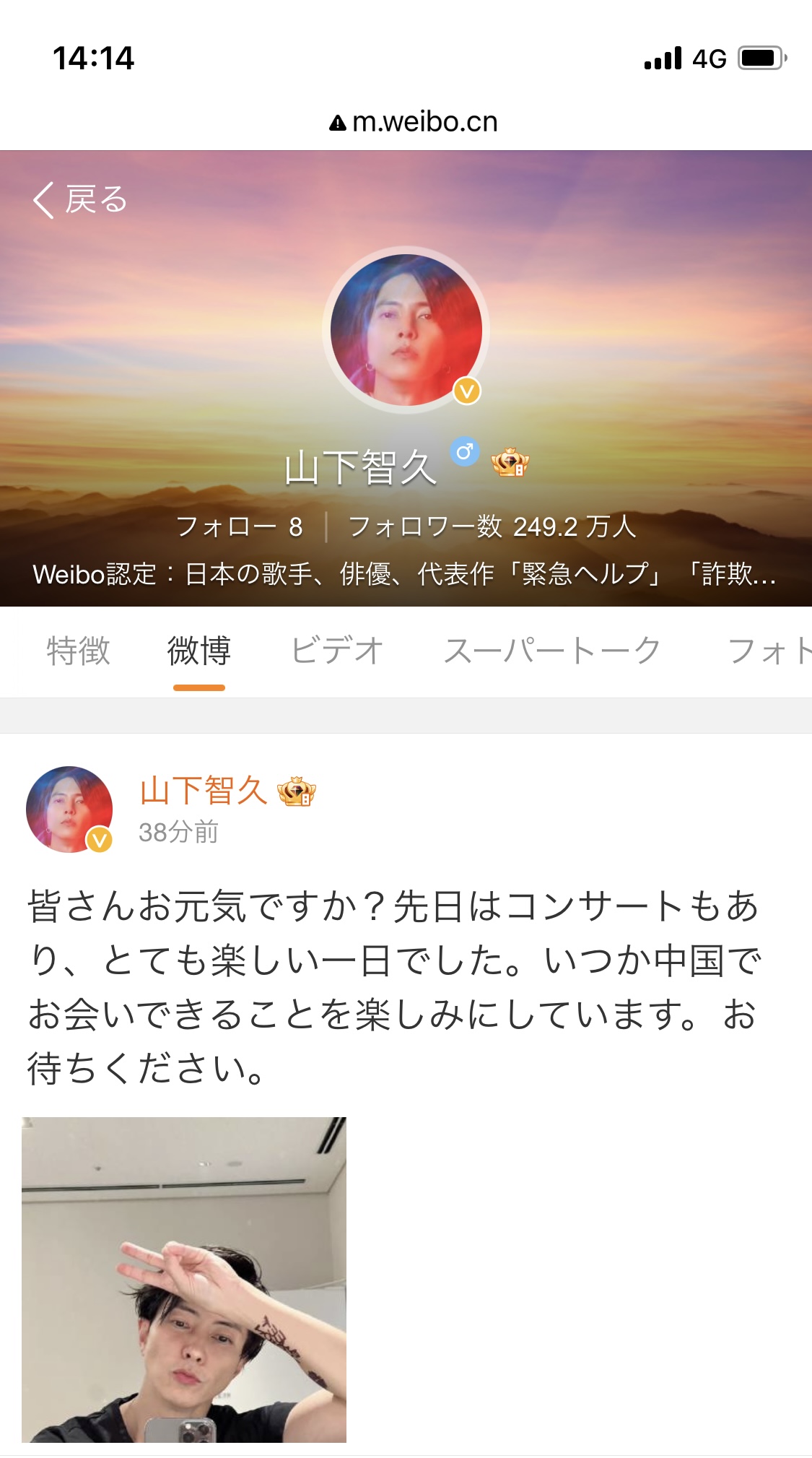Expand the Weibo認定 description line

(404, 575)
